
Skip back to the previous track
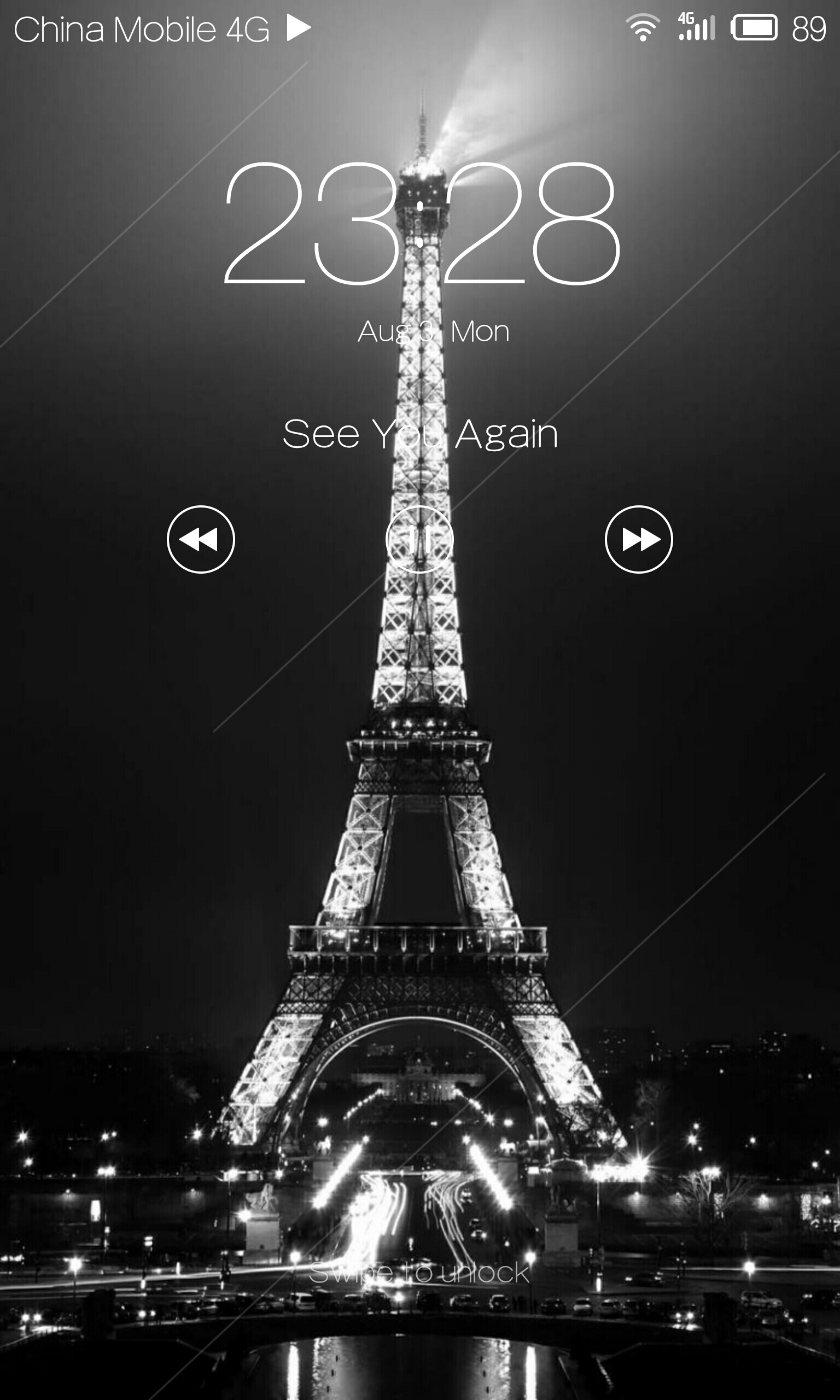click(201, 539)
